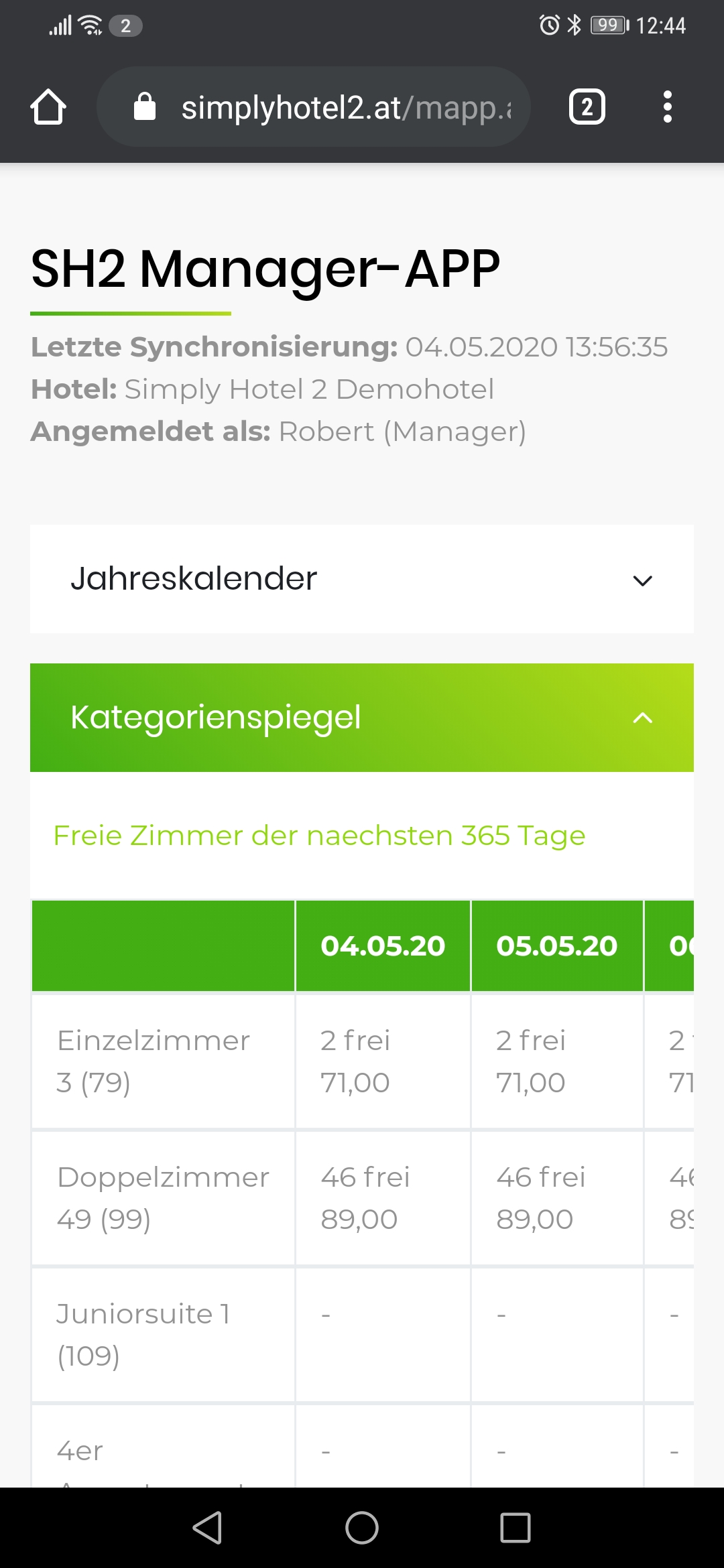This screenshot has height=1568, width=724.
Task: Go to the browser home page
Action: coord(48,107)
